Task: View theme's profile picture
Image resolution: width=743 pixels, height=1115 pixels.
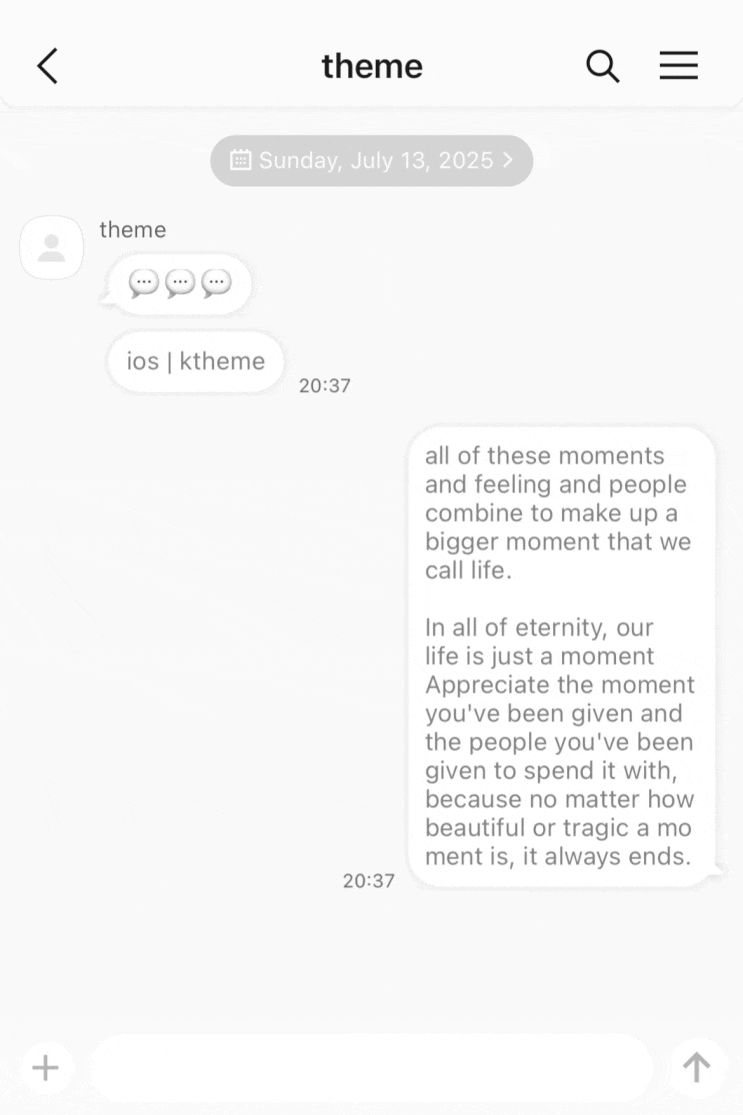Action: pyautogui.click(x=51, y=248)
